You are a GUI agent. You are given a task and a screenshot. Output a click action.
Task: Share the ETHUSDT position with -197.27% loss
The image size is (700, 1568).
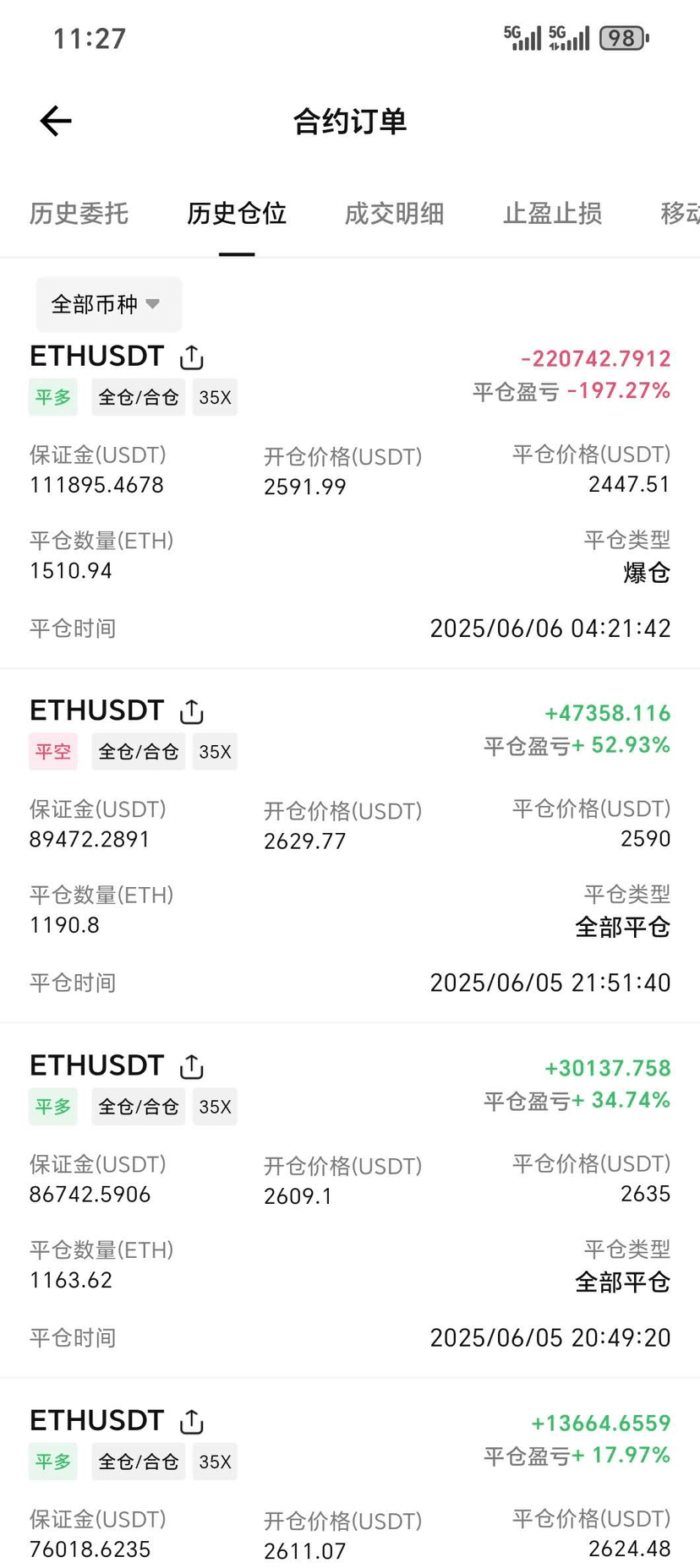(x=192, y=357)
